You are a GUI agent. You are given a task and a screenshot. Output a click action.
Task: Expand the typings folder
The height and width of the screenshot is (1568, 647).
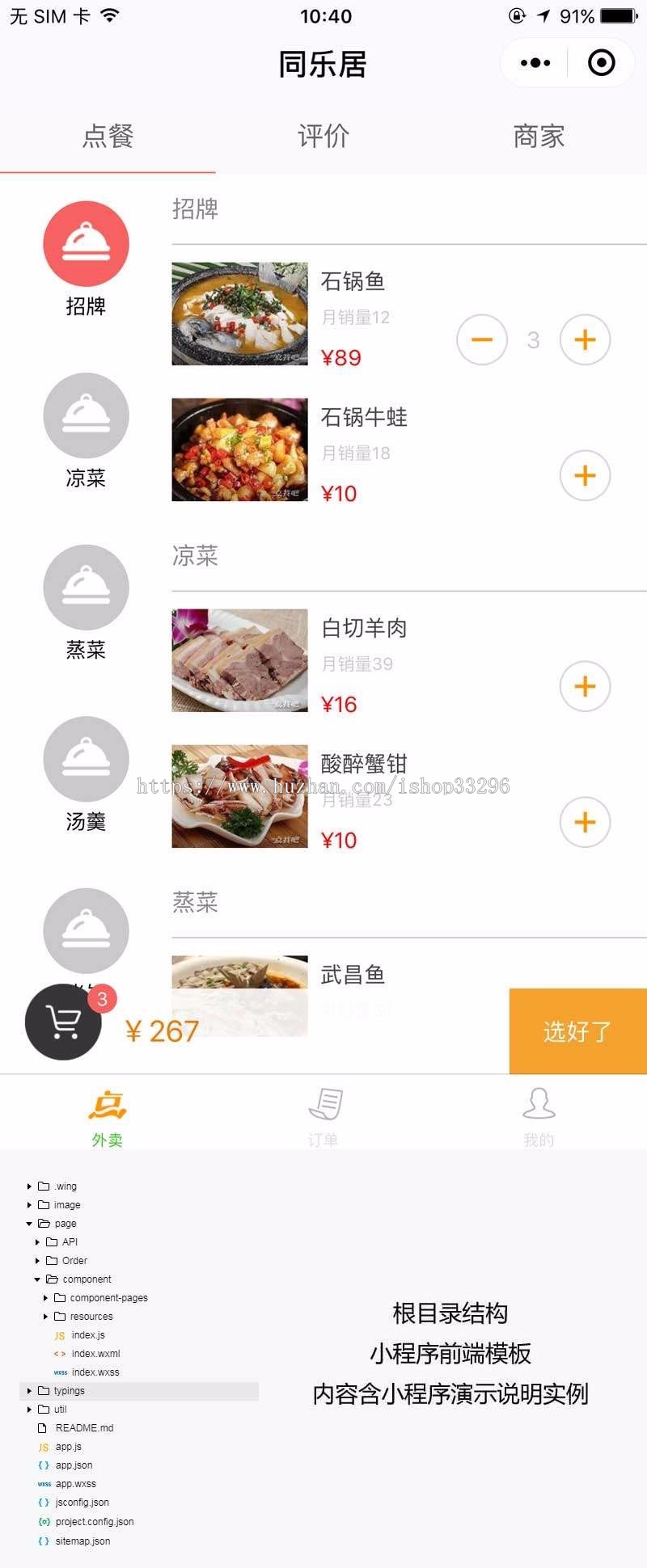pyautogui.click(x=29, y=1390)
